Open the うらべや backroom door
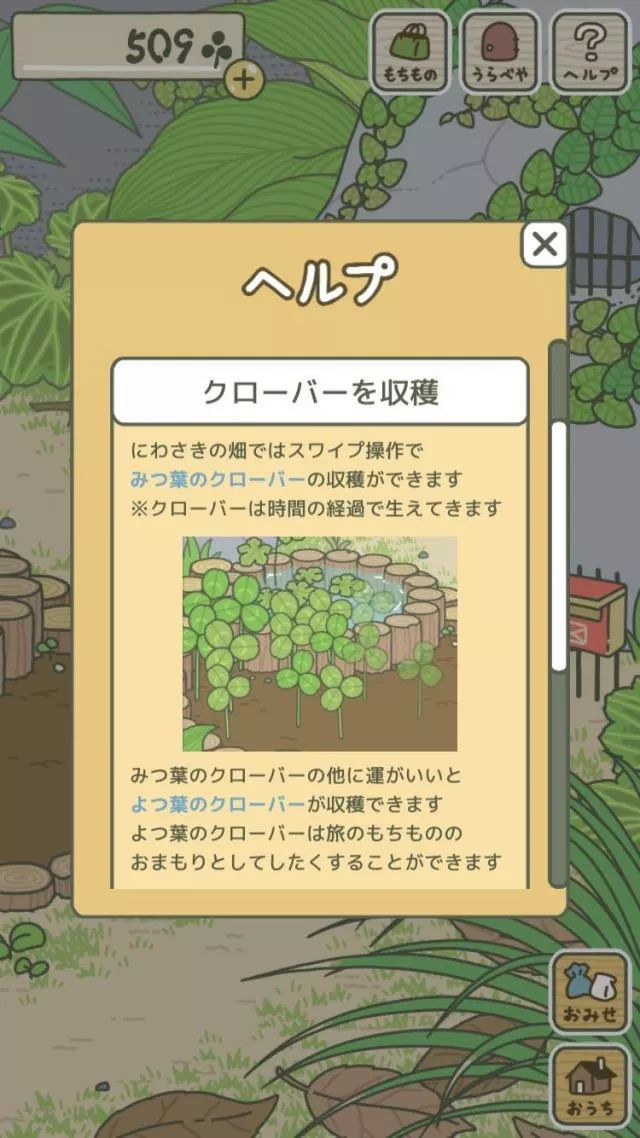Image resolution: width=640 pixels, height=1138 pixels. [500, 52]
